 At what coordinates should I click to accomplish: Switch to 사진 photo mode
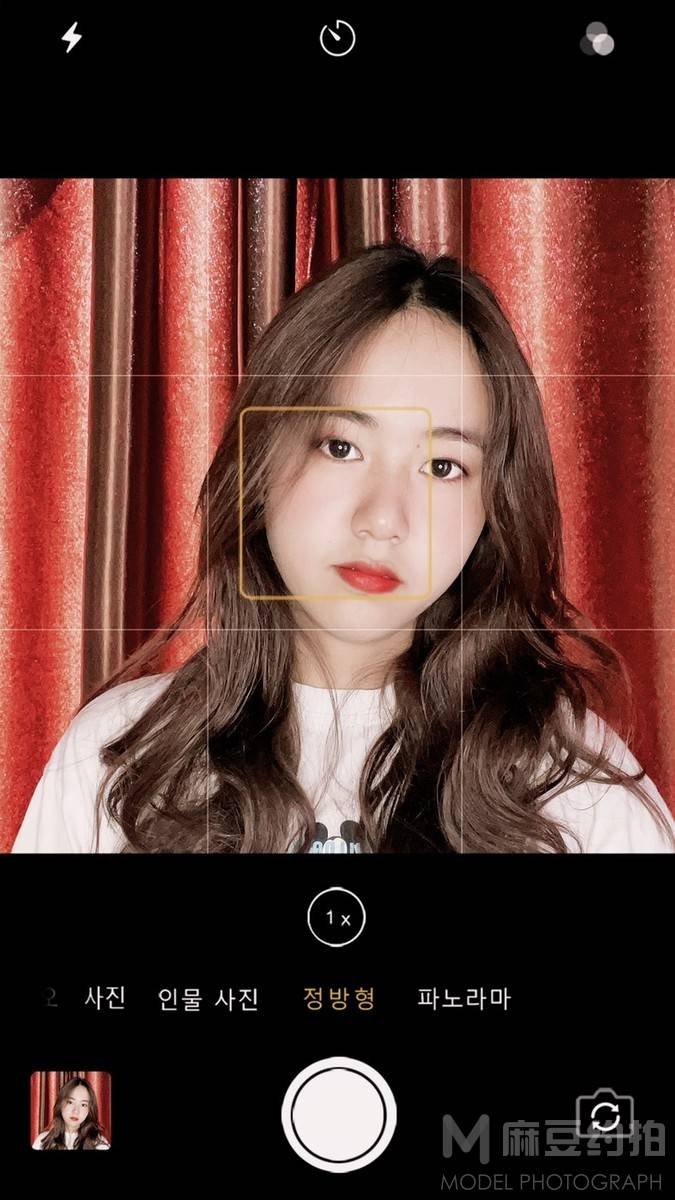coord(105,998)
